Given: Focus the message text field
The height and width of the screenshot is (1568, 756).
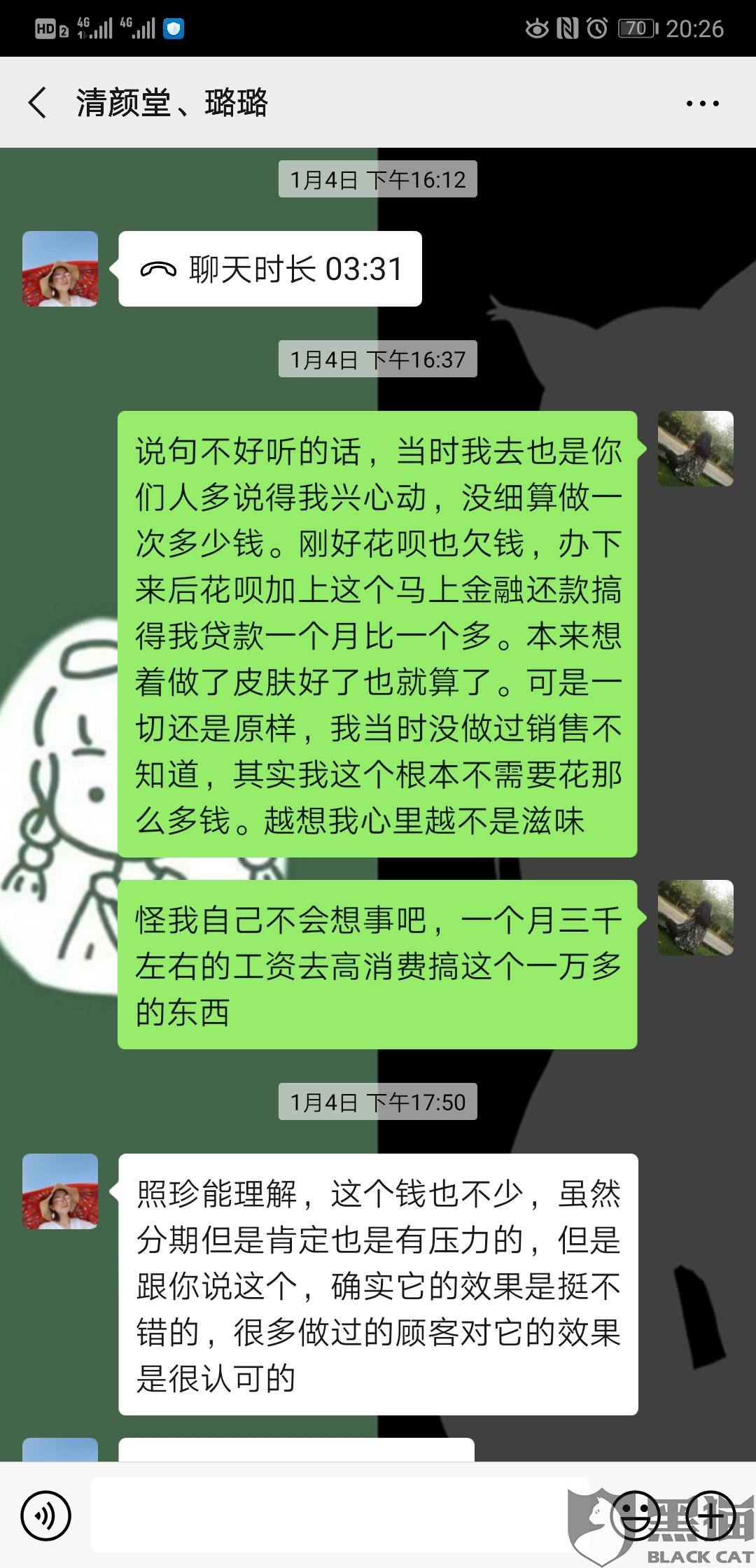Looking at the screenshot, I should click(x=339, y=1515).
